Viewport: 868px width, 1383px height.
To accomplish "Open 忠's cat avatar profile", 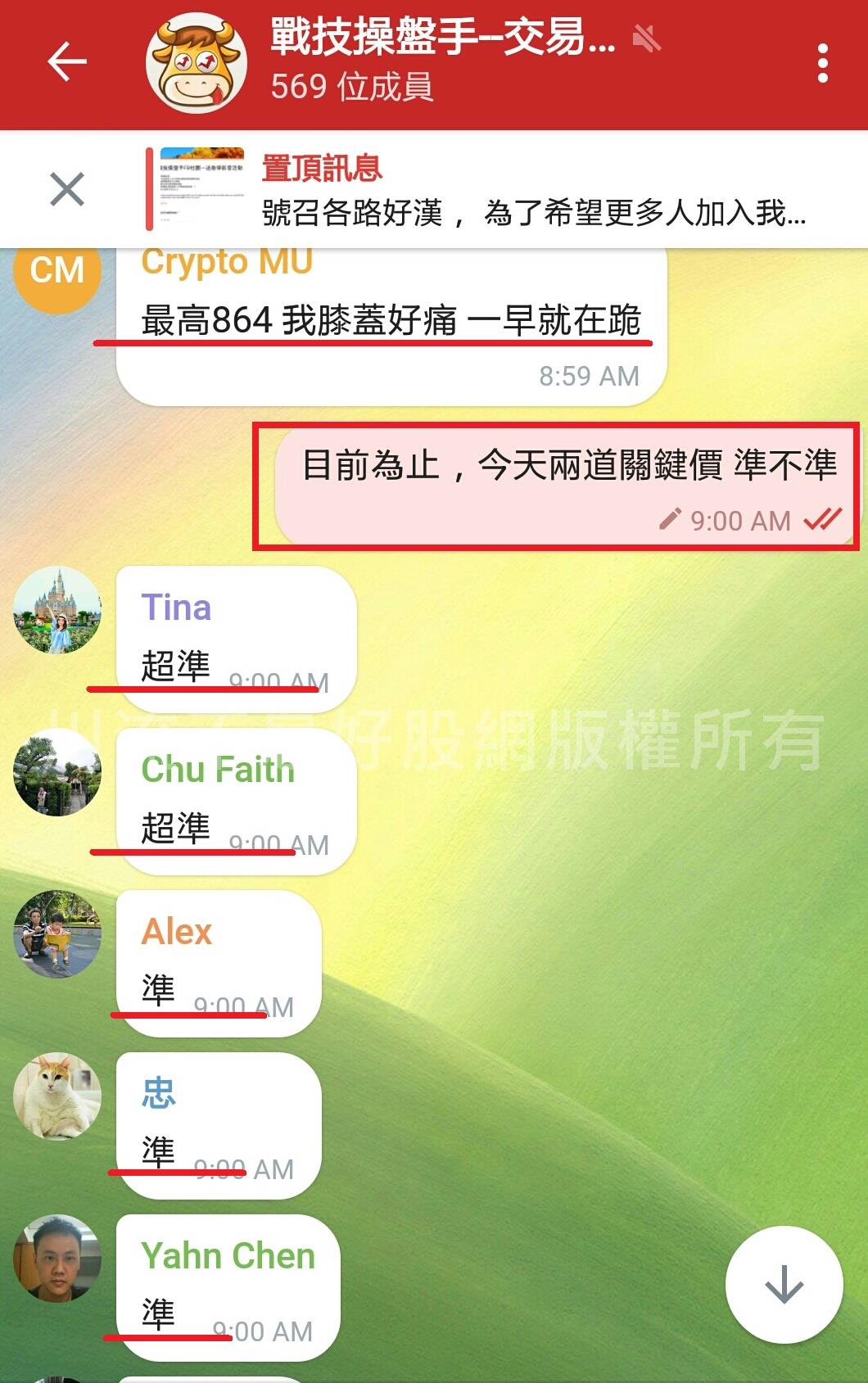I will pyautogui.click(x=57, y=1096).
